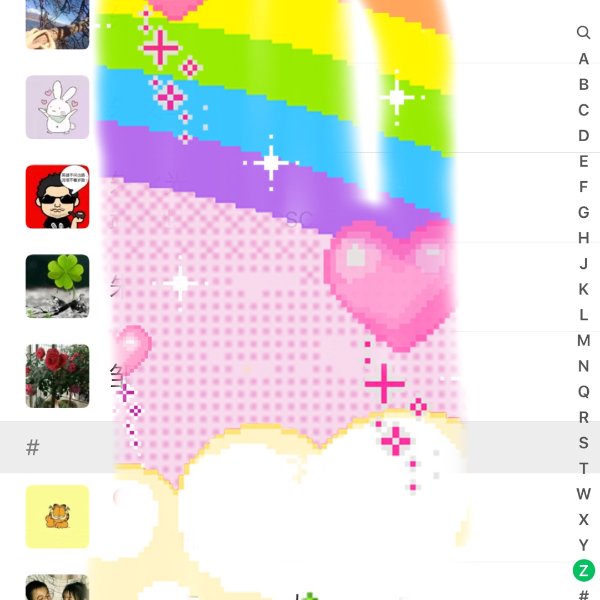Jump to letter L in the index
This screenshot has width=600, height=600.
pos(583,315)
